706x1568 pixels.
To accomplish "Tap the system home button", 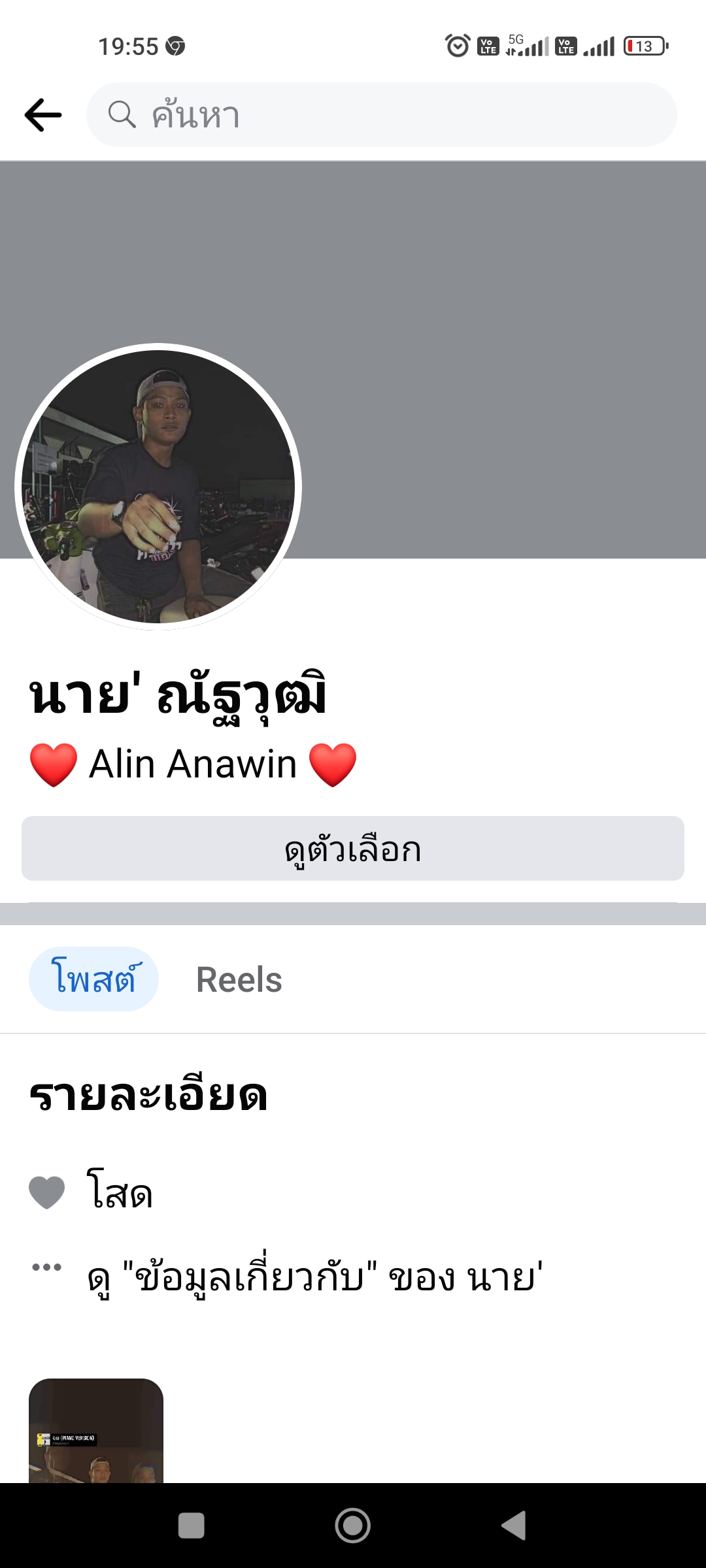I will tap(353, 1526).
